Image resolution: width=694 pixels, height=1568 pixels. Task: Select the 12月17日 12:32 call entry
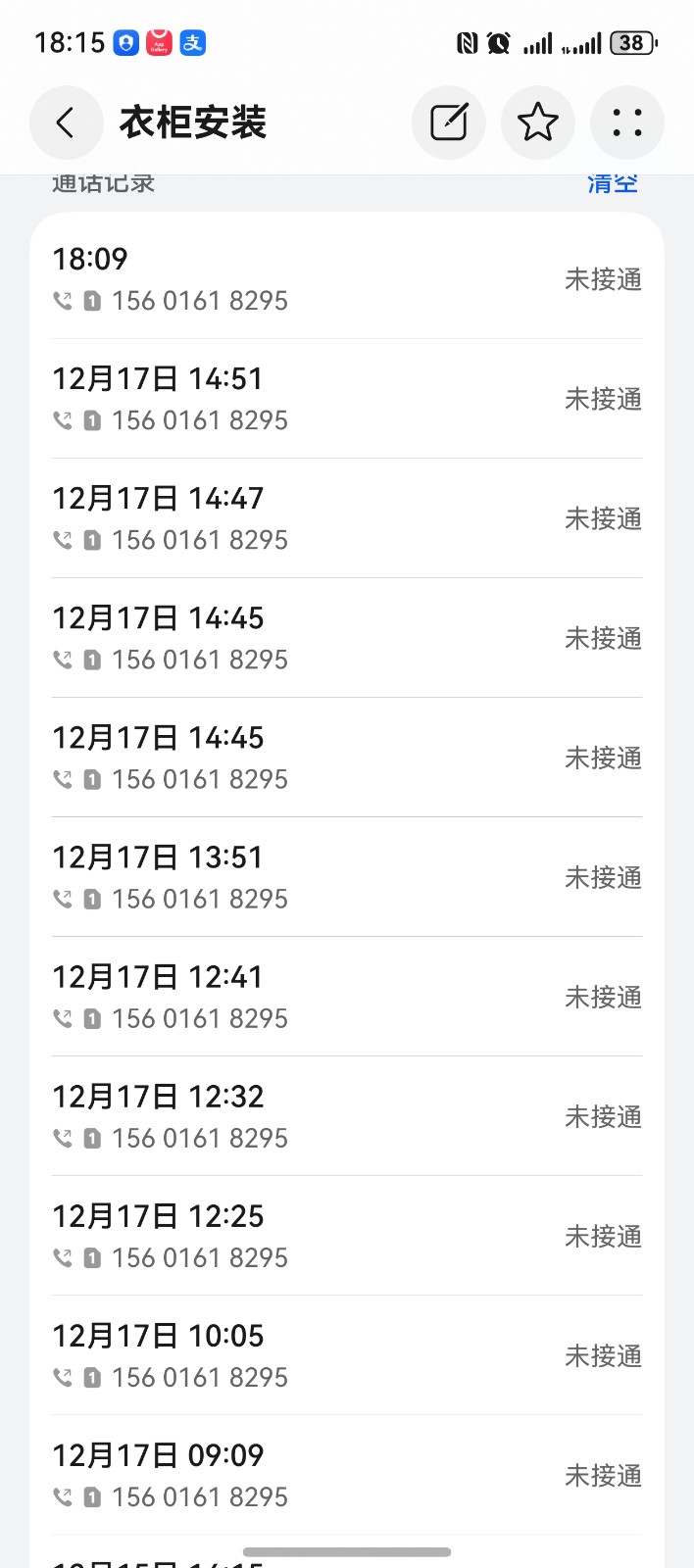(x=347, y=1116)
